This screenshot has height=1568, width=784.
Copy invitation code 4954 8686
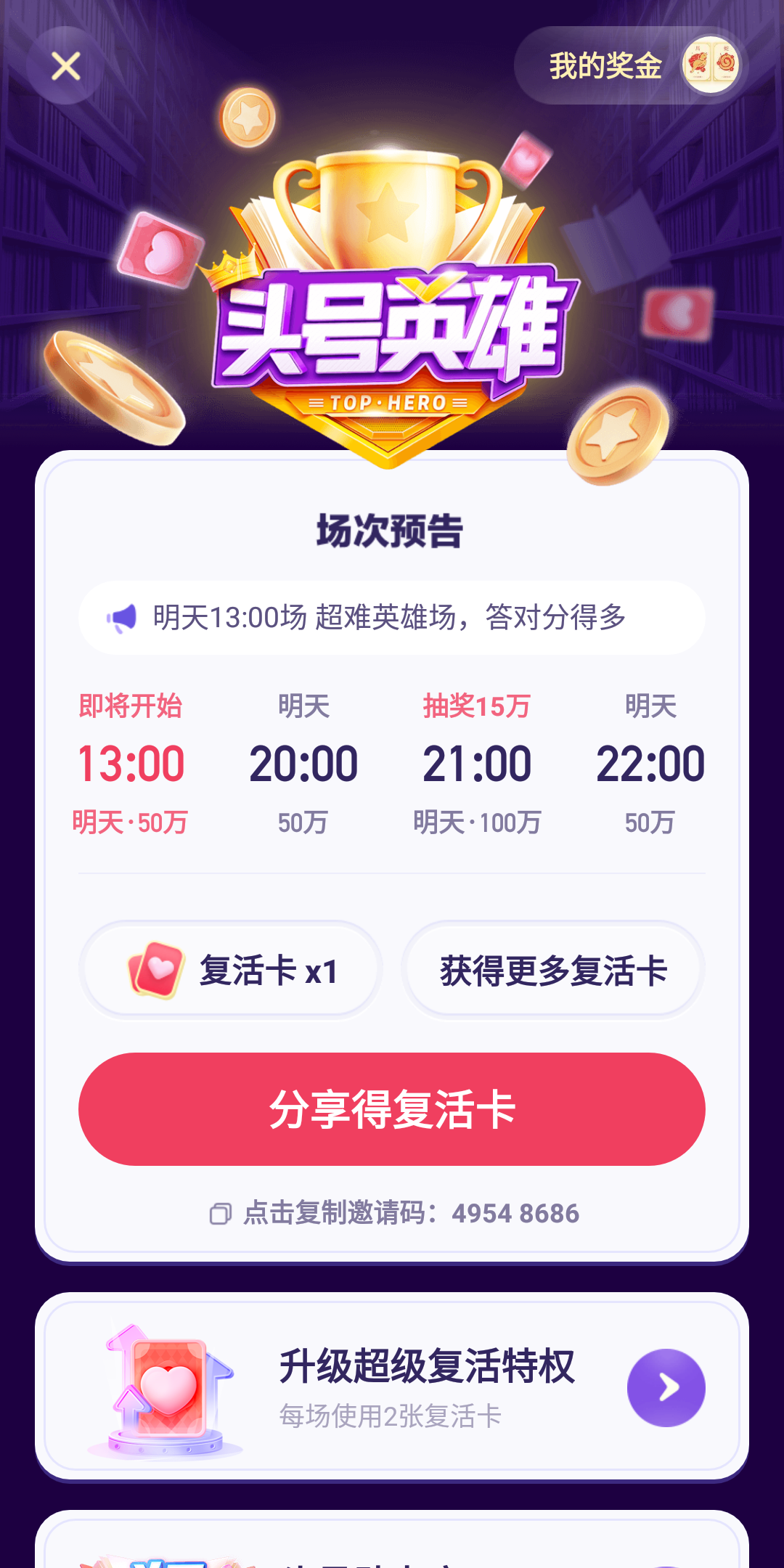click(x=395, y=1213)
